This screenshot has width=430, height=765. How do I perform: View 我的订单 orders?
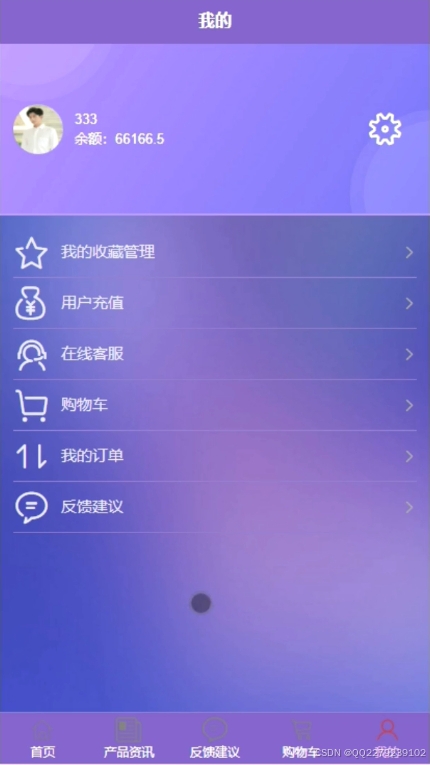[x=215, y=456]
